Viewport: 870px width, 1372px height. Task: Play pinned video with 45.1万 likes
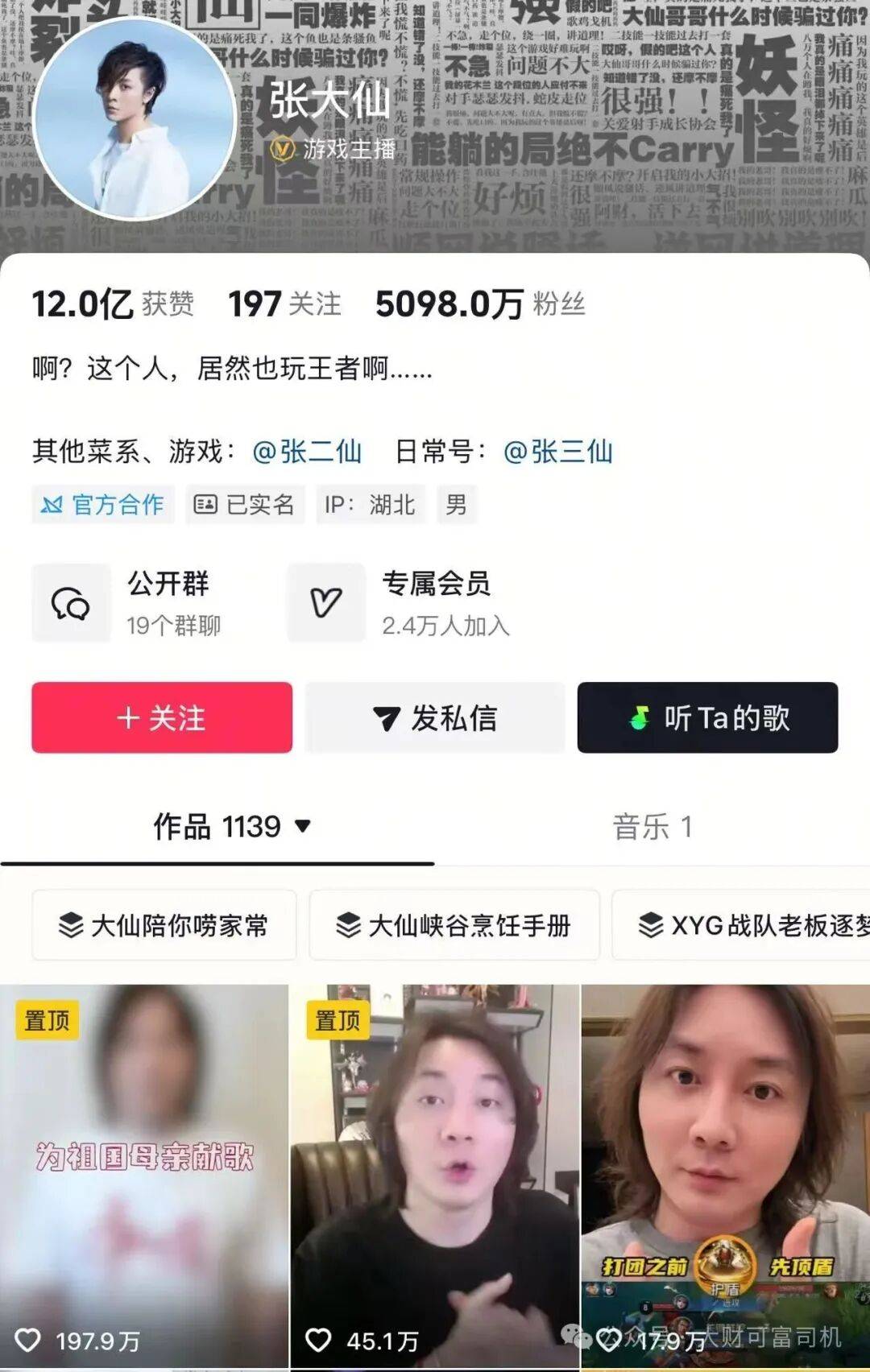point(434,1176)
